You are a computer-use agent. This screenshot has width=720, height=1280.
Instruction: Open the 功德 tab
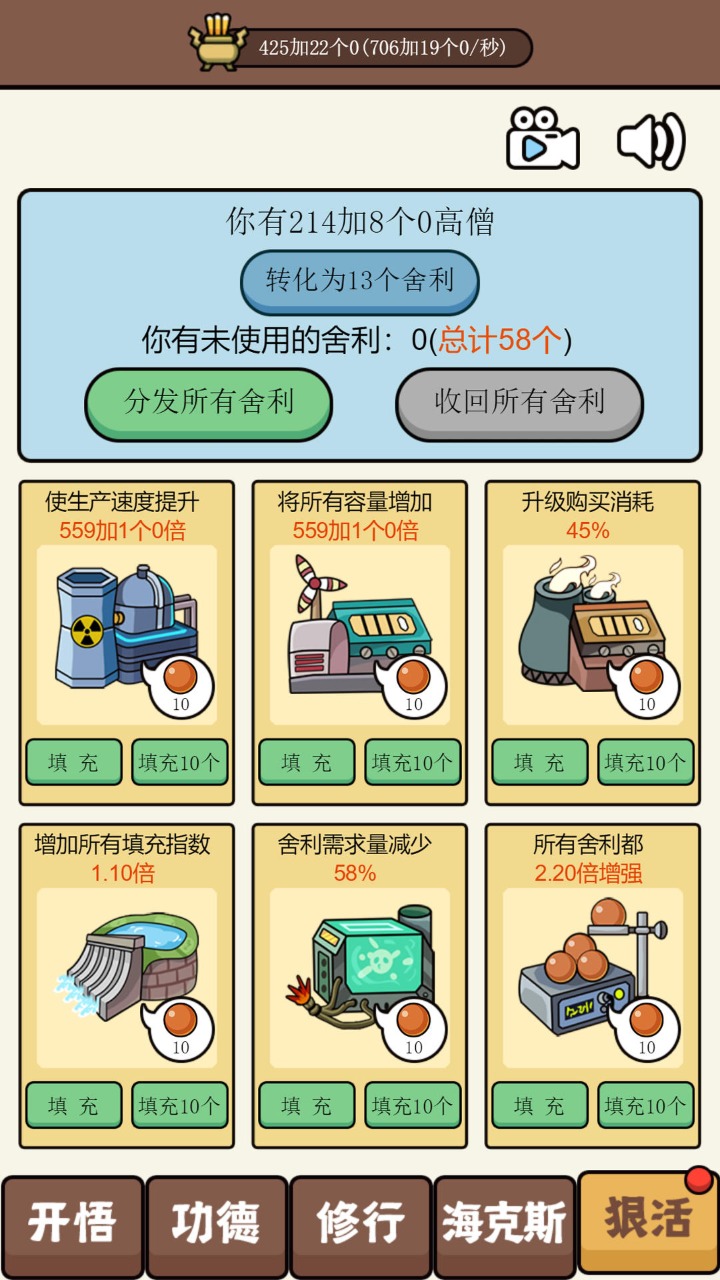point(216,1224)
